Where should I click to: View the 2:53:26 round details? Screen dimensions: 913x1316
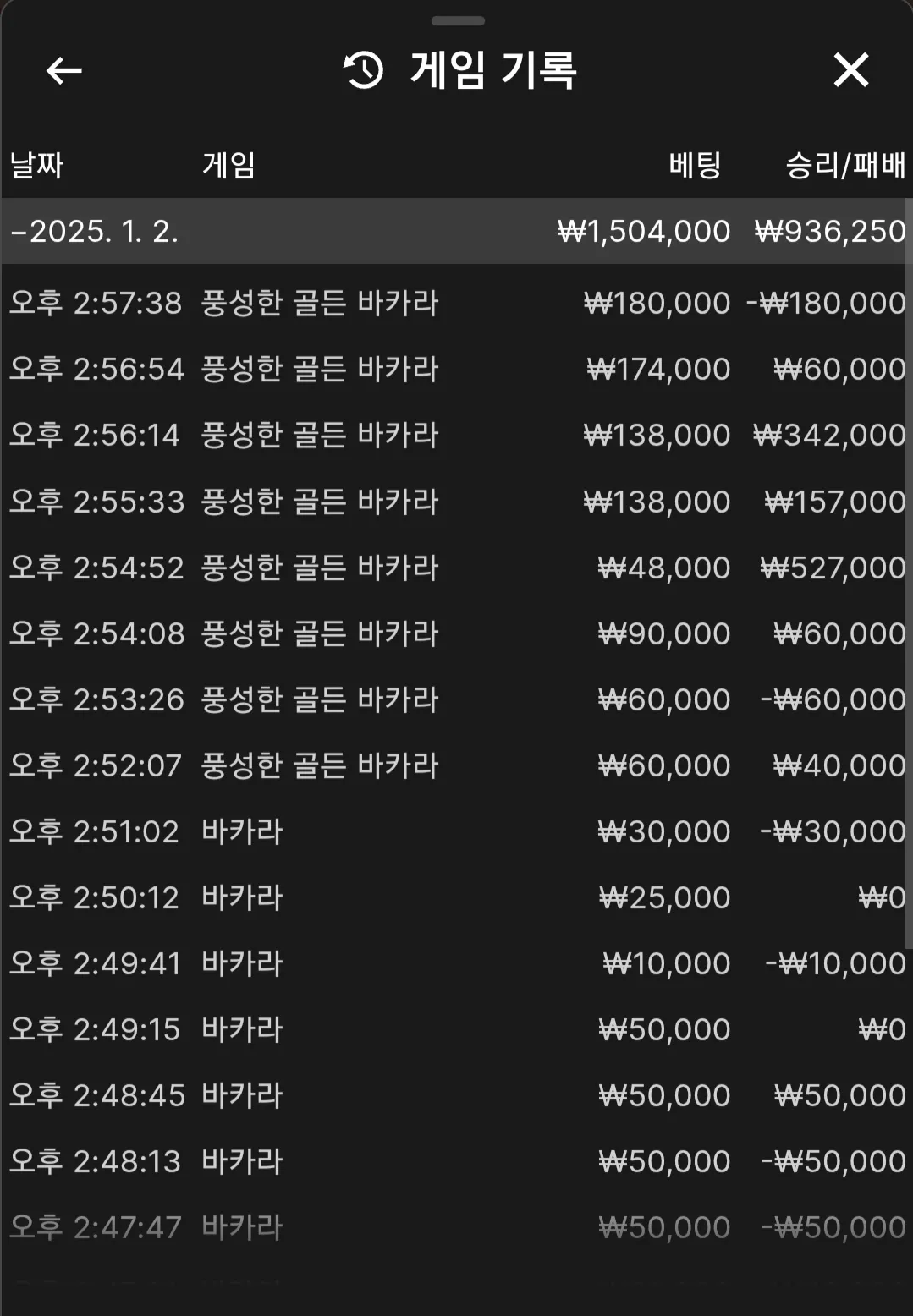457,699
